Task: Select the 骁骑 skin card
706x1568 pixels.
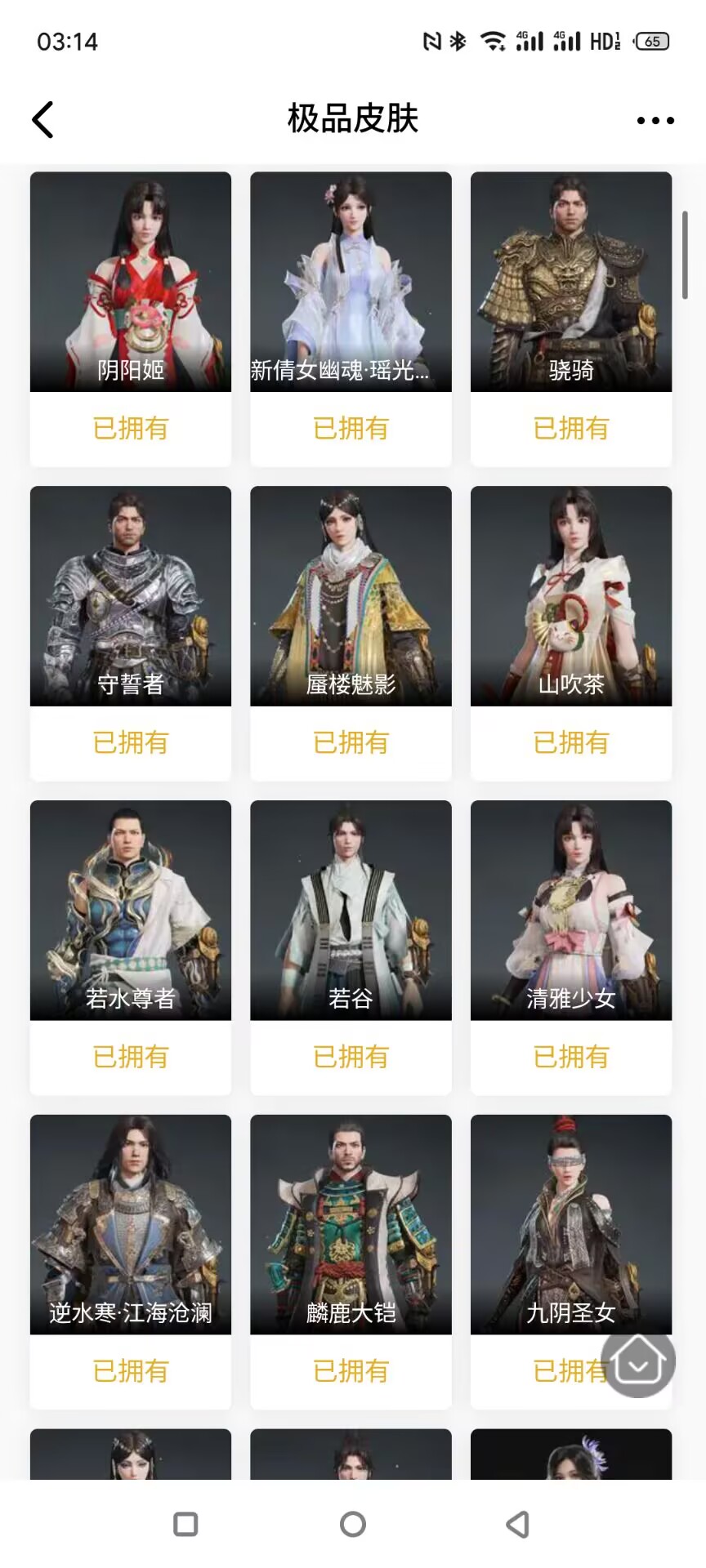Action: tap(570, 282)
